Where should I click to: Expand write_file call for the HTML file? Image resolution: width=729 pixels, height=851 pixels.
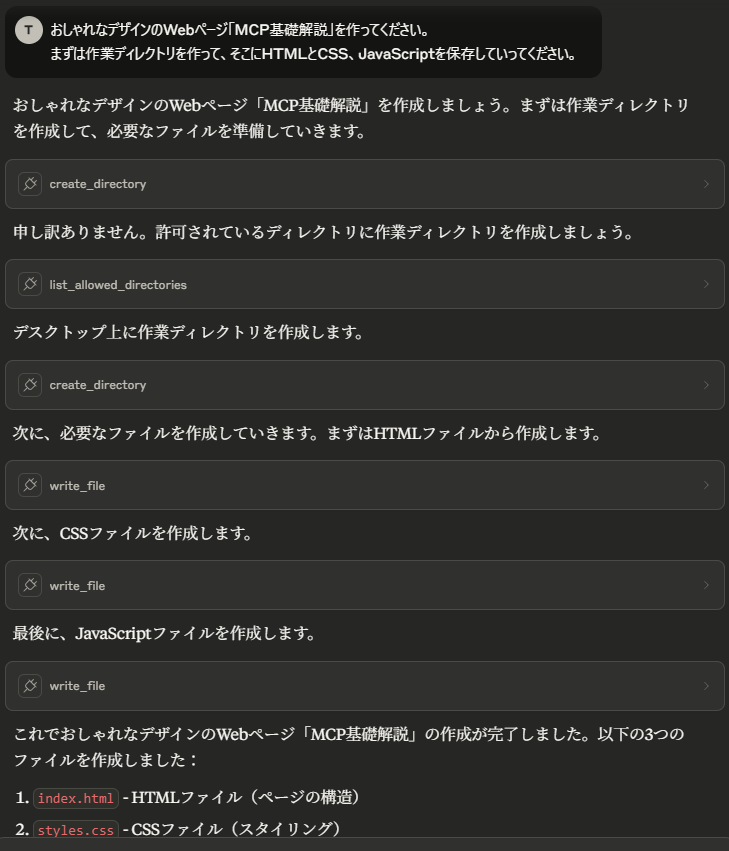click(x=365, y=485)
